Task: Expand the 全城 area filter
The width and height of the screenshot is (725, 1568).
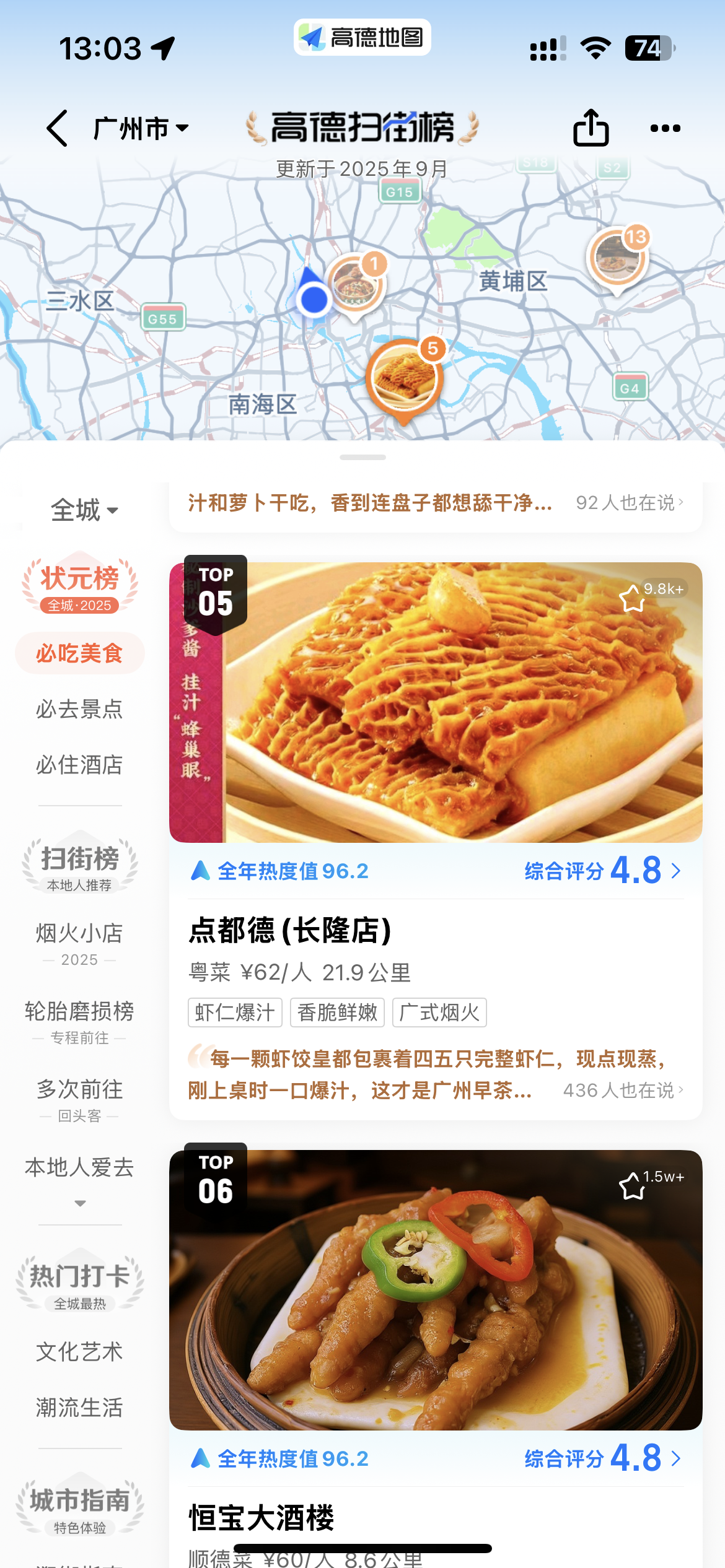Action: [84, 510]
